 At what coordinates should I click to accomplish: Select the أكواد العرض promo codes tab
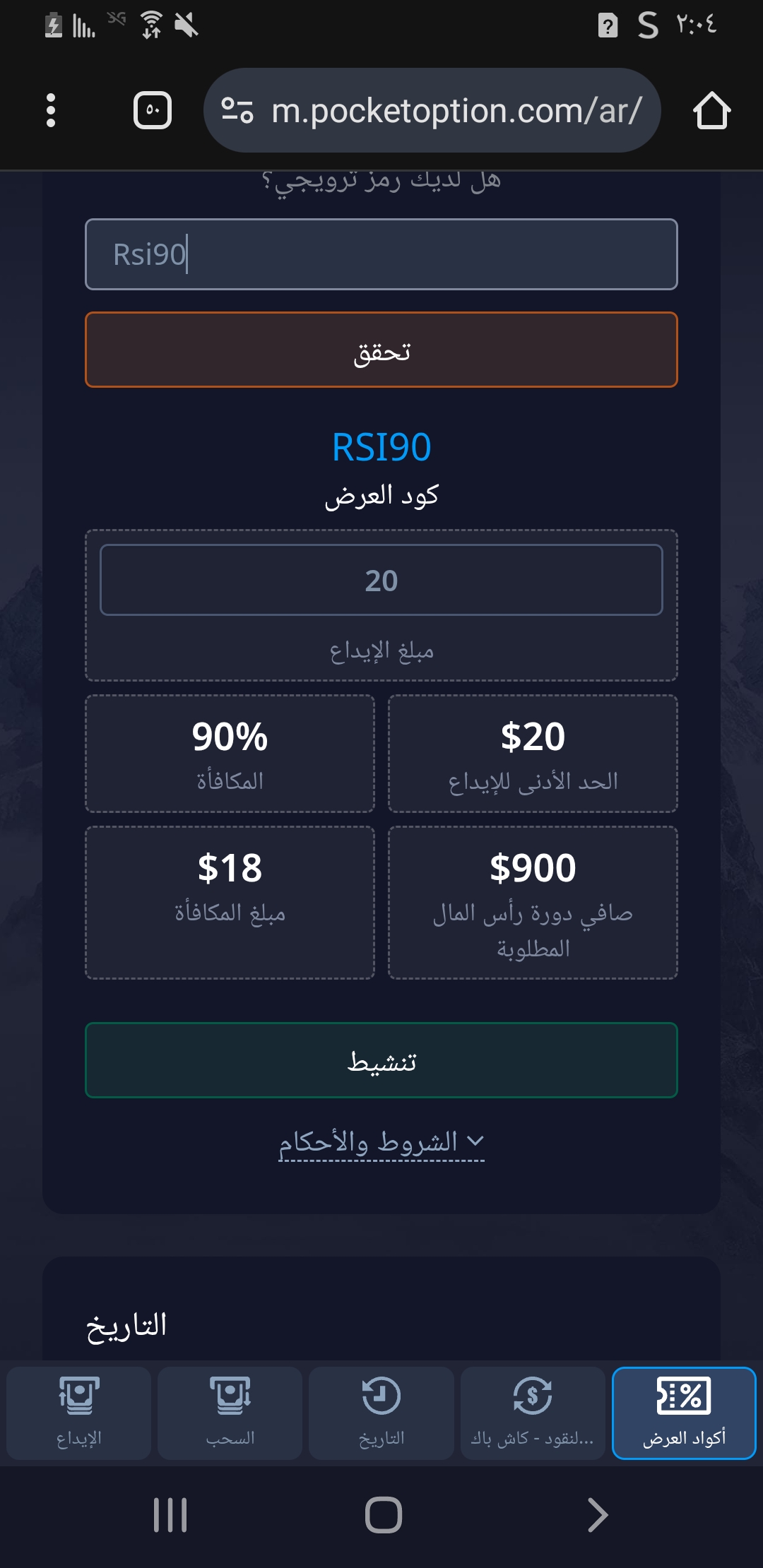click(x=684, y=1413)
